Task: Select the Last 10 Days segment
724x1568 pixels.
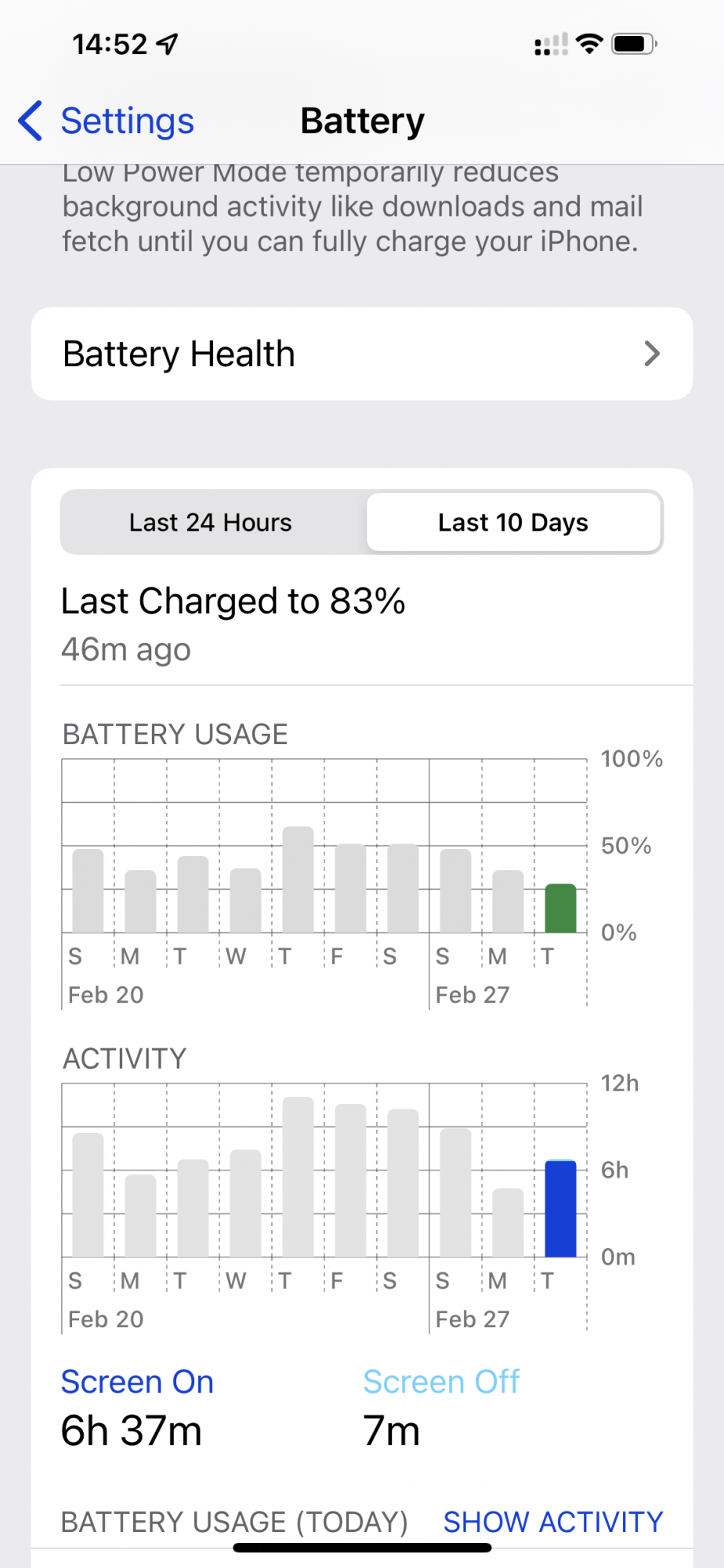Action: [x=513, y=522]
